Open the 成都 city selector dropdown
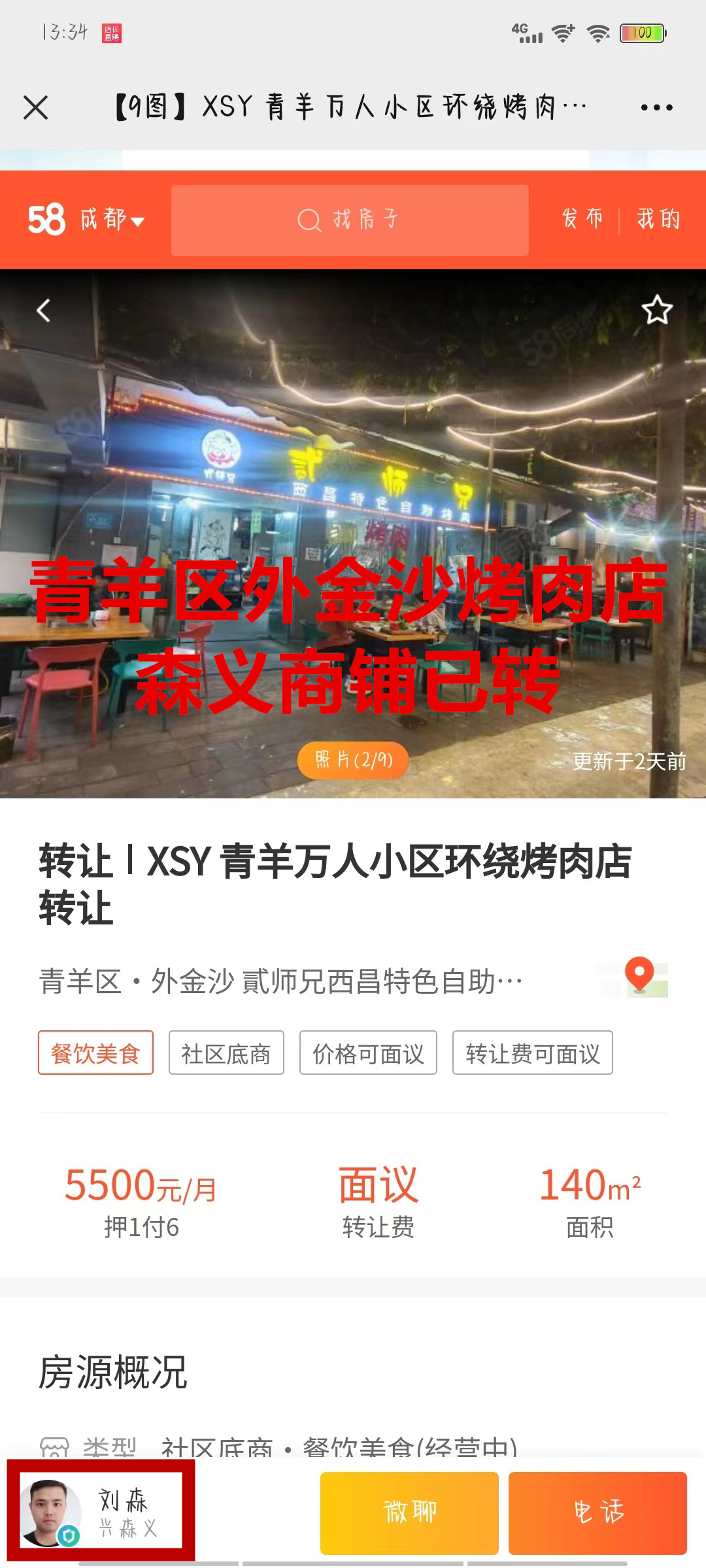706x1568 pixels. [112, 220]
